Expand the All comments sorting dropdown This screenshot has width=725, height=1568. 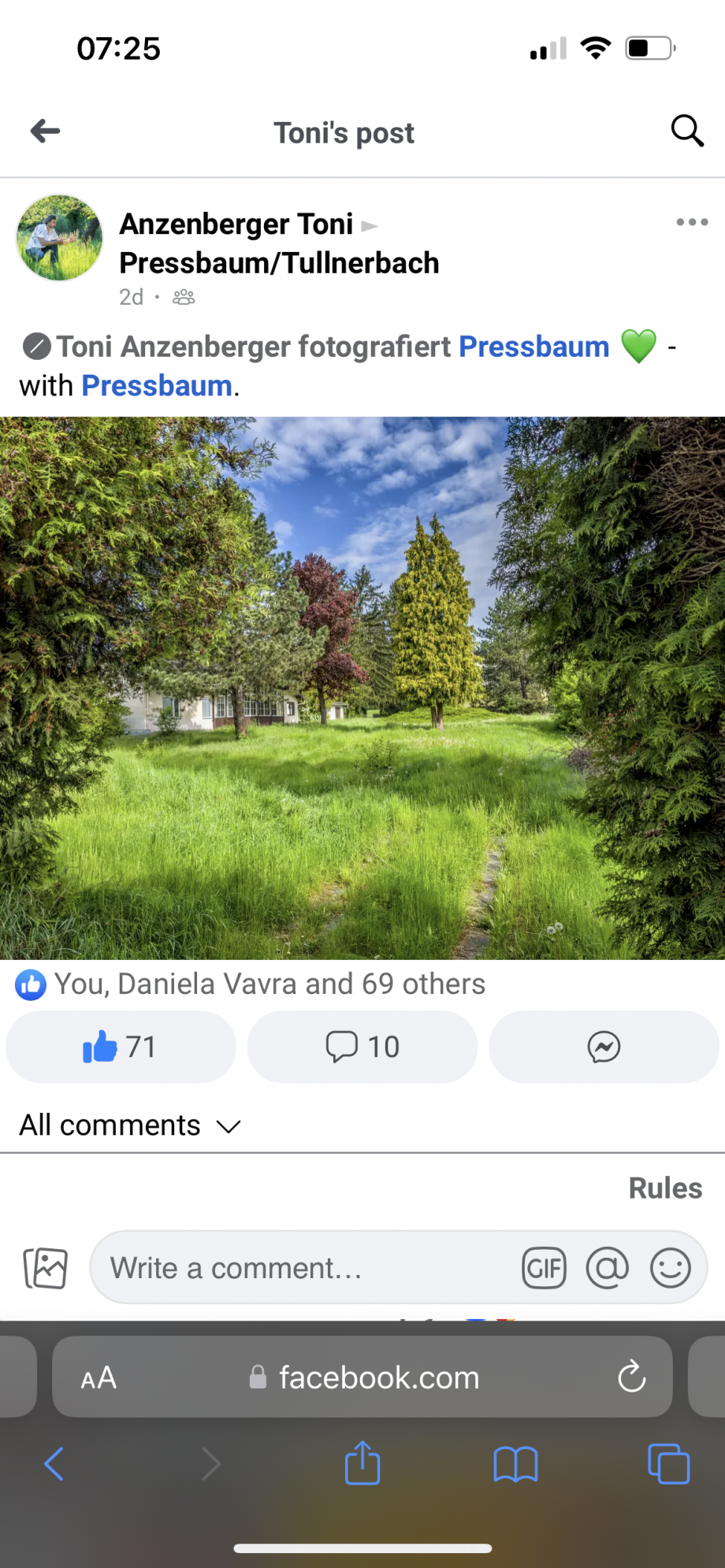coord(130,1125)
